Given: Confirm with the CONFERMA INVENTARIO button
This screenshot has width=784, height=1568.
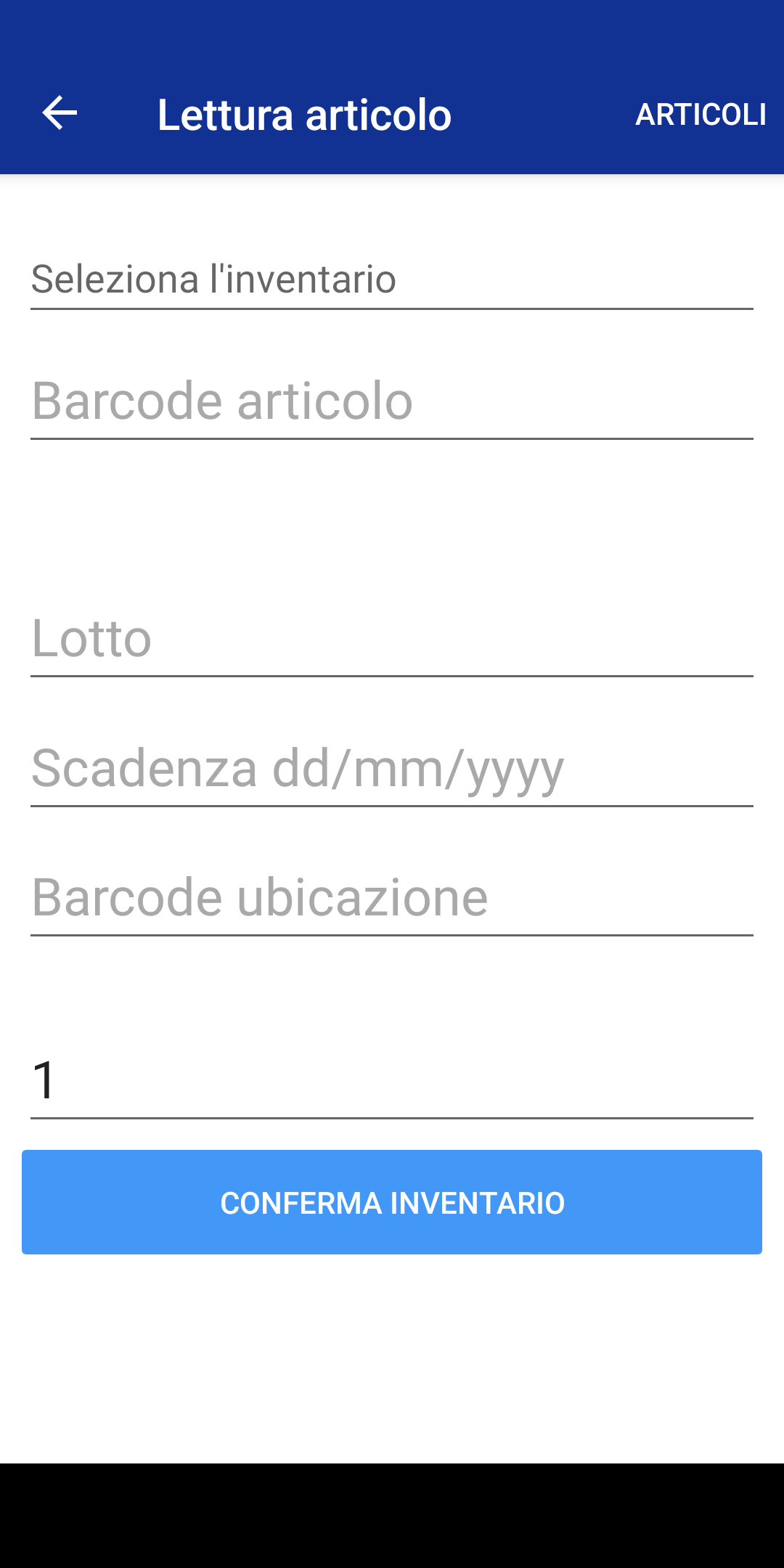Looking at the screenshot, I should [x=392, y=1202].
